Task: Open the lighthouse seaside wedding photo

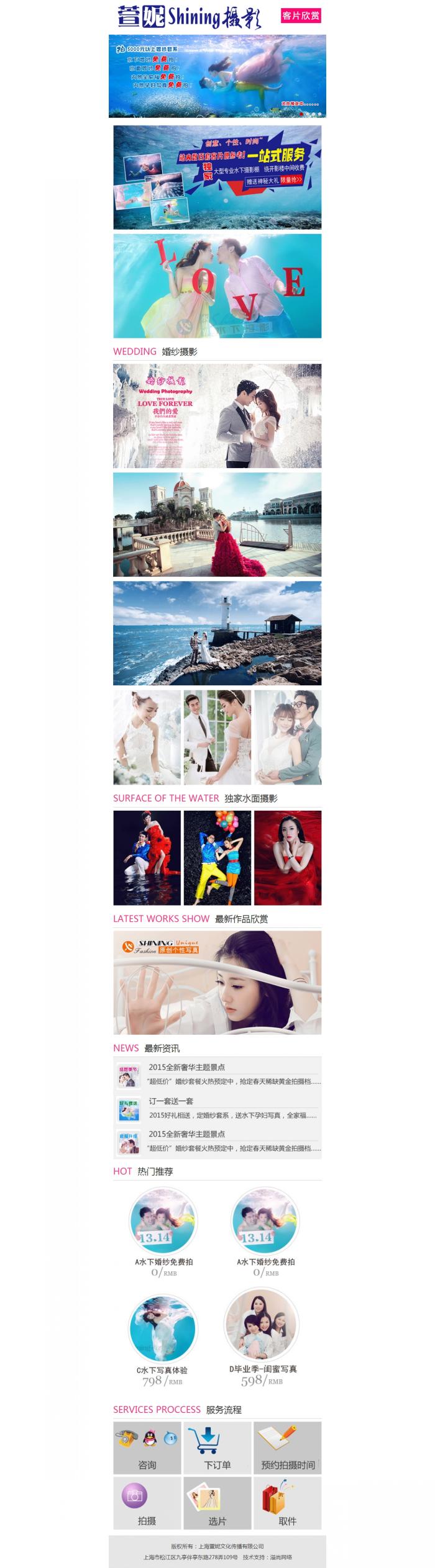Action: pyautogui.click(x=217, y=633)
